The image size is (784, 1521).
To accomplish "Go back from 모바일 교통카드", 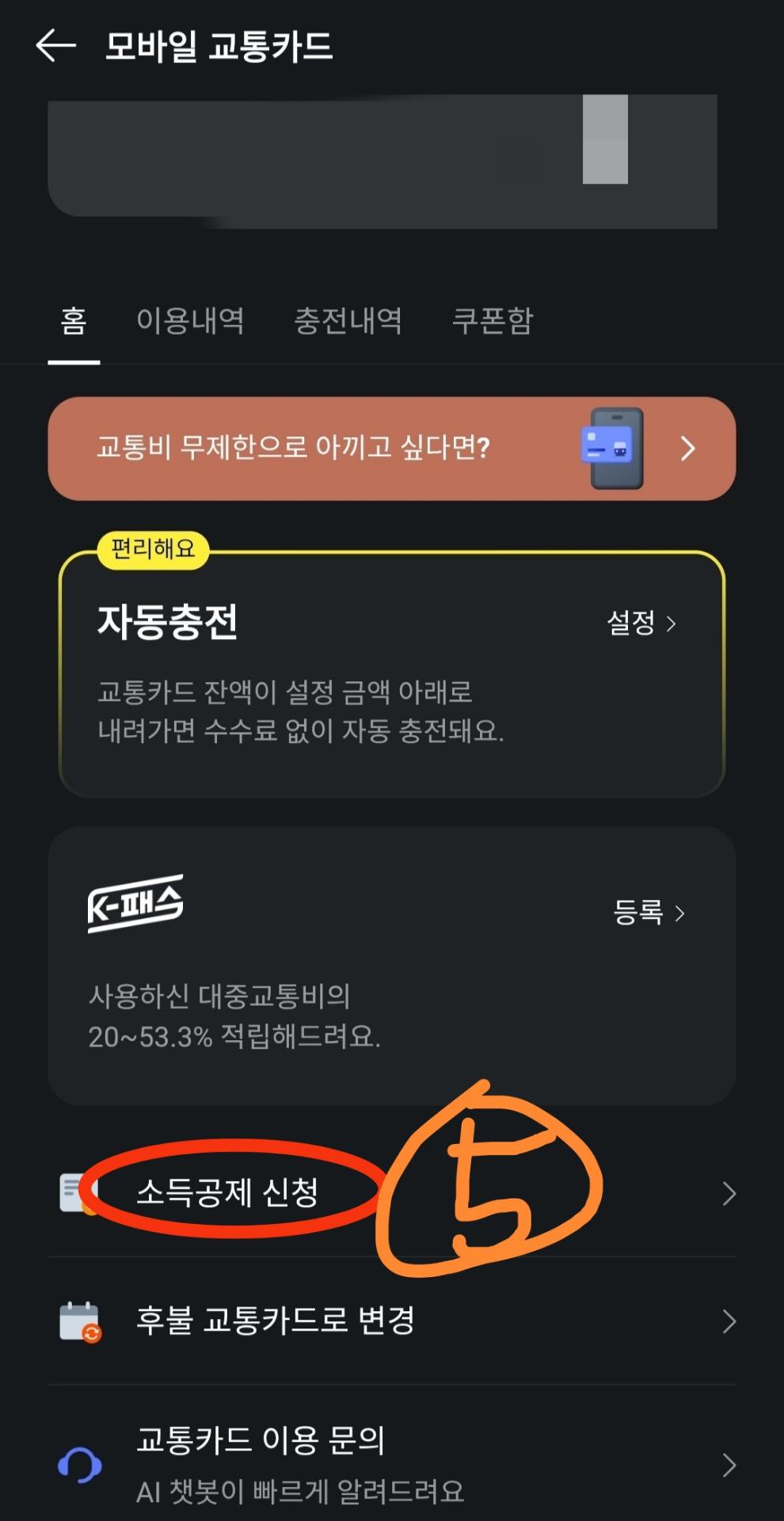I will (x=55, y=45).
